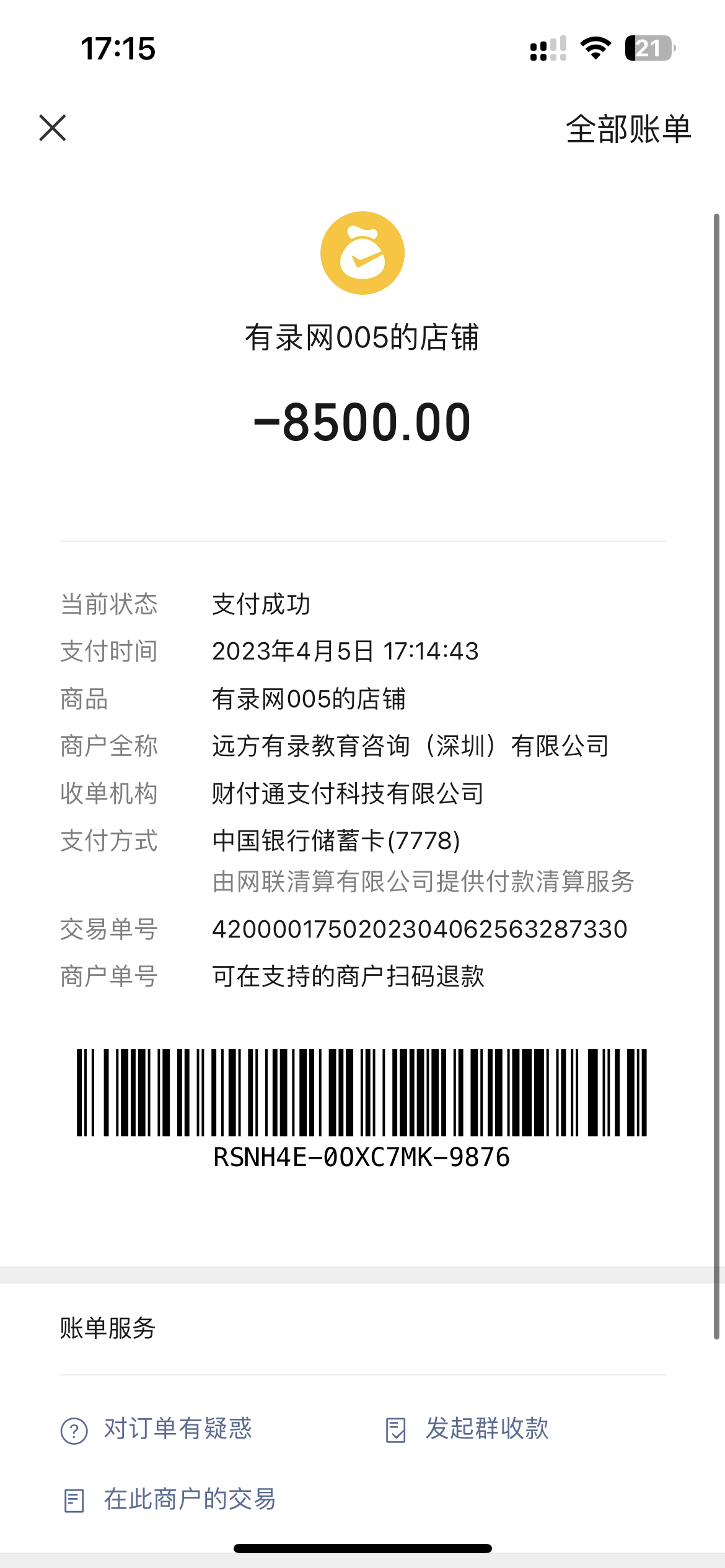Start 发起群收款 group collection
Viewport: 725px width, 1568px height.
tap(486, 1429)
